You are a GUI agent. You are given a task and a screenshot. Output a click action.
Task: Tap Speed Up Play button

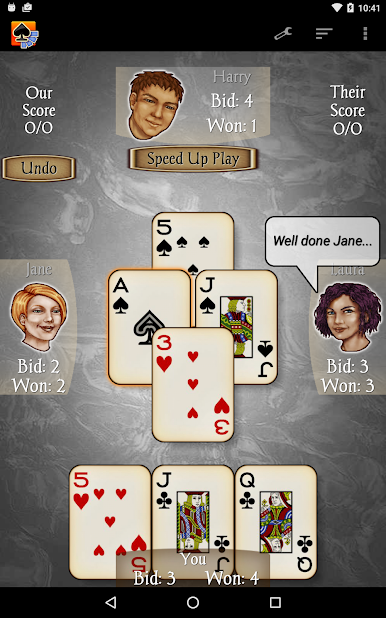coord(193,159)
